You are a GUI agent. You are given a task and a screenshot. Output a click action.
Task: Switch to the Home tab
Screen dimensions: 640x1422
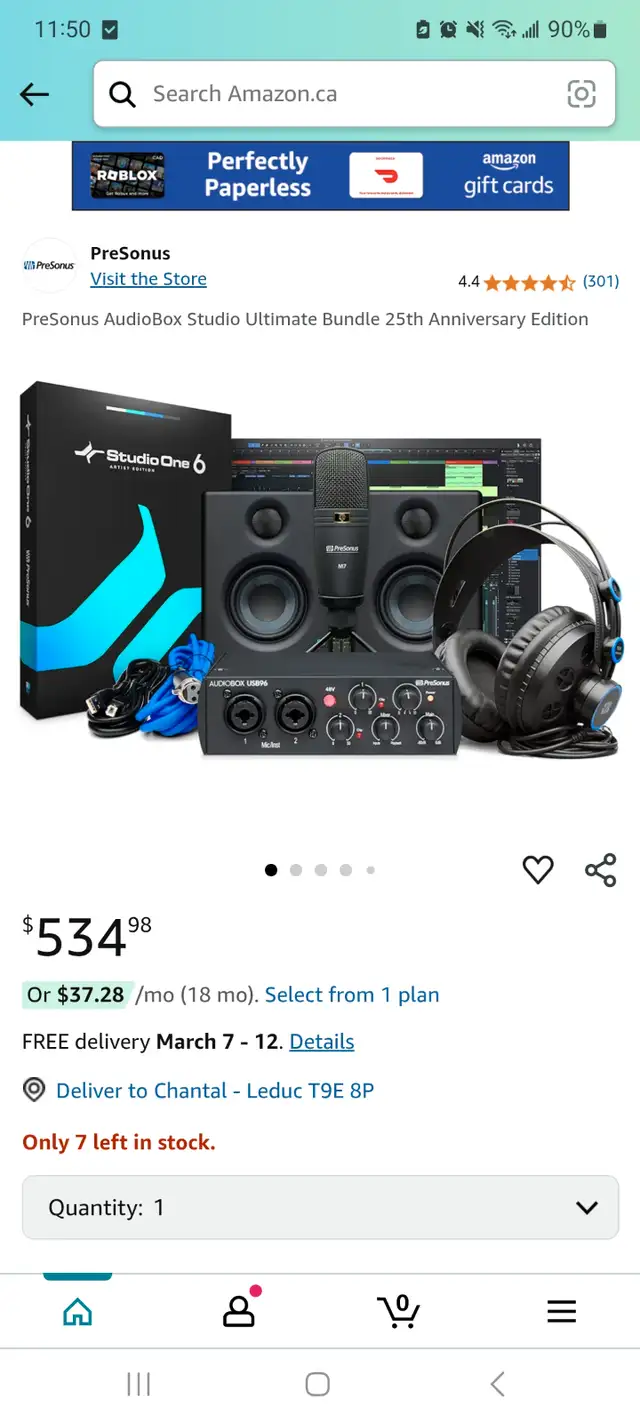(x=77, y=1312)
